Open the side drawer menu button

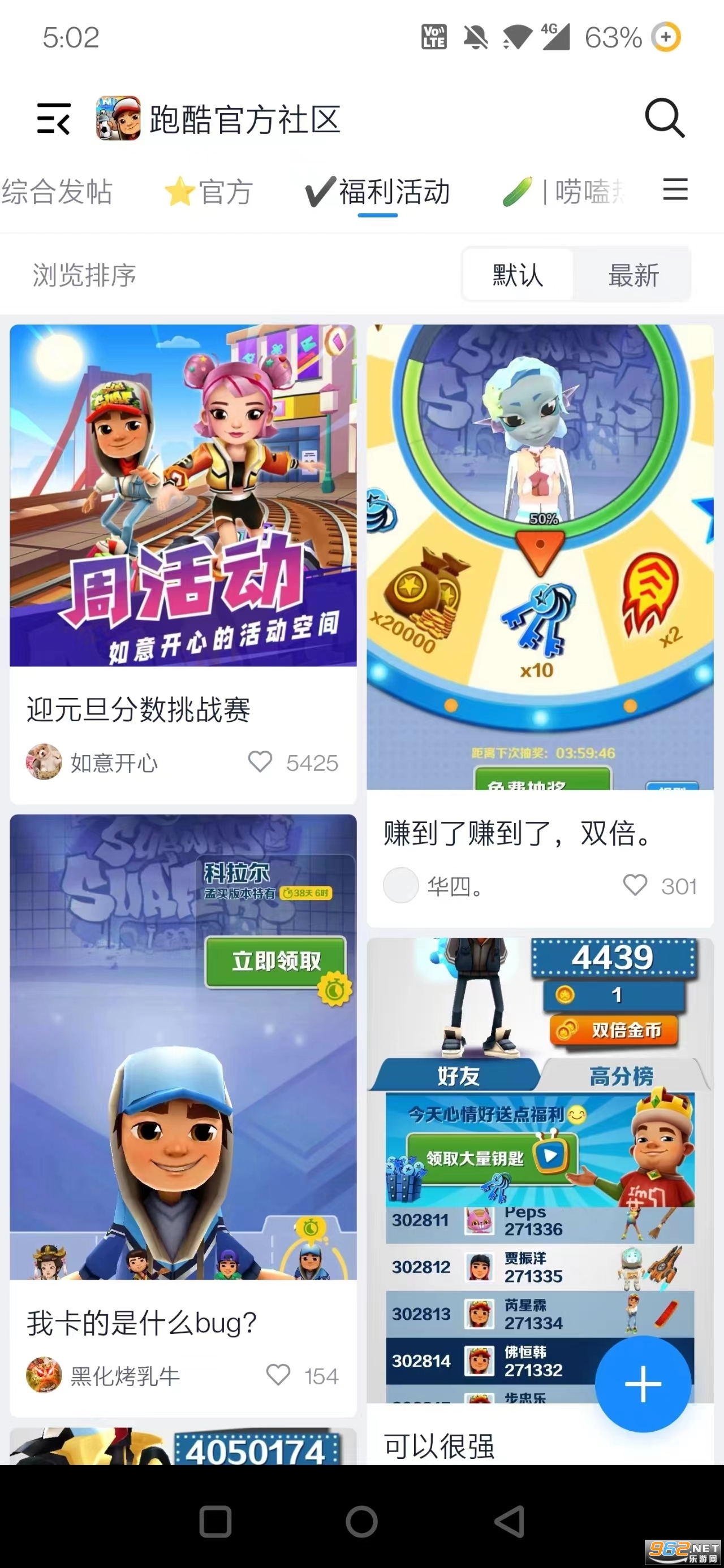coord(54,118)
